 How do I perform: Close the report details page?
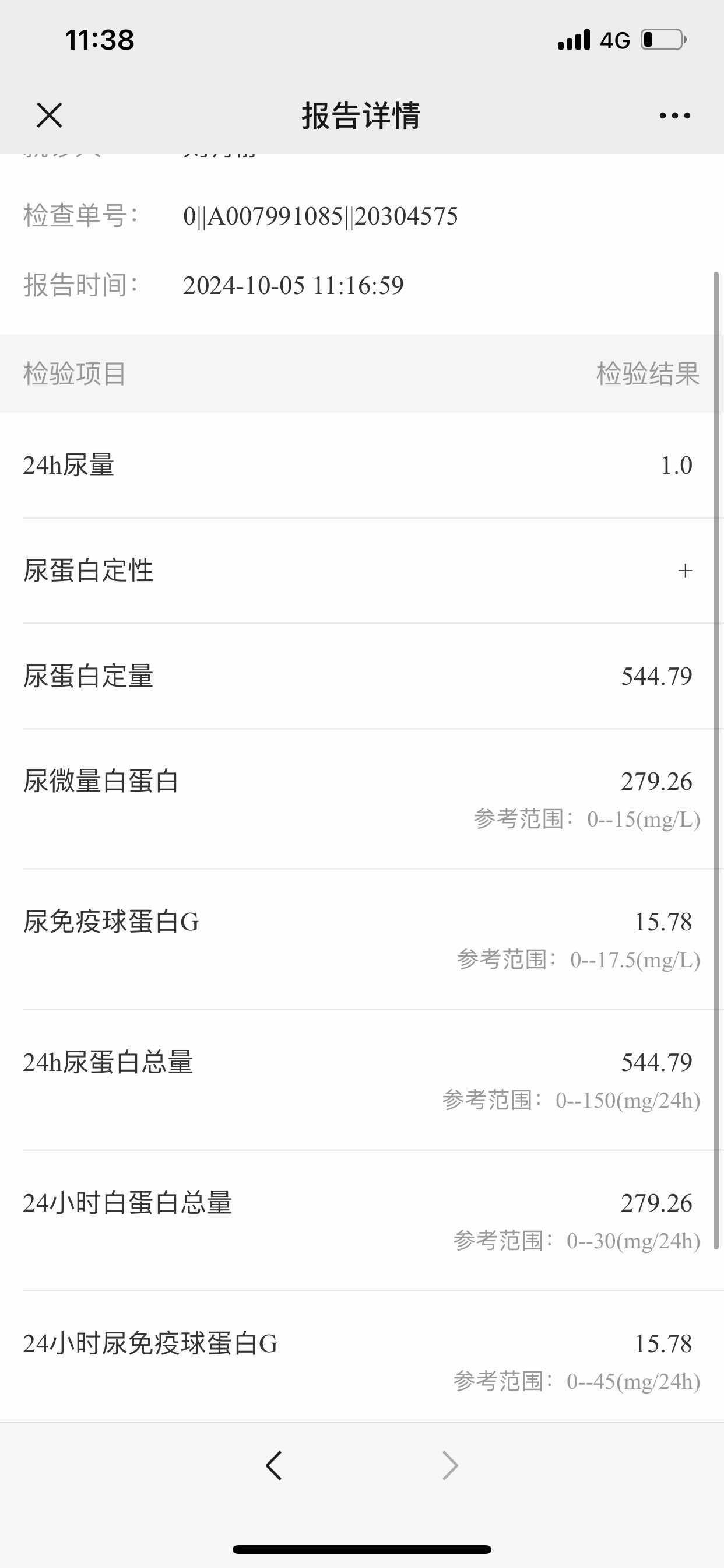pyautogui.click(x=50, y=115)
